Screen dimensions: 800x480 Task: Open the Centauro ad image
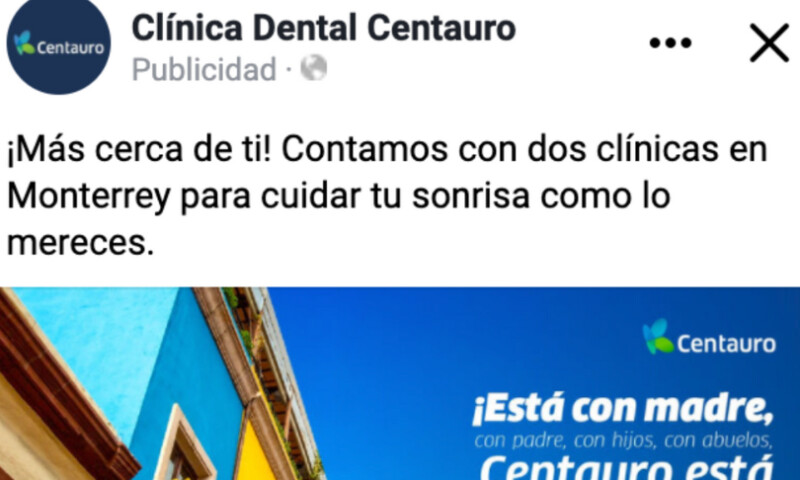[400, 385]
